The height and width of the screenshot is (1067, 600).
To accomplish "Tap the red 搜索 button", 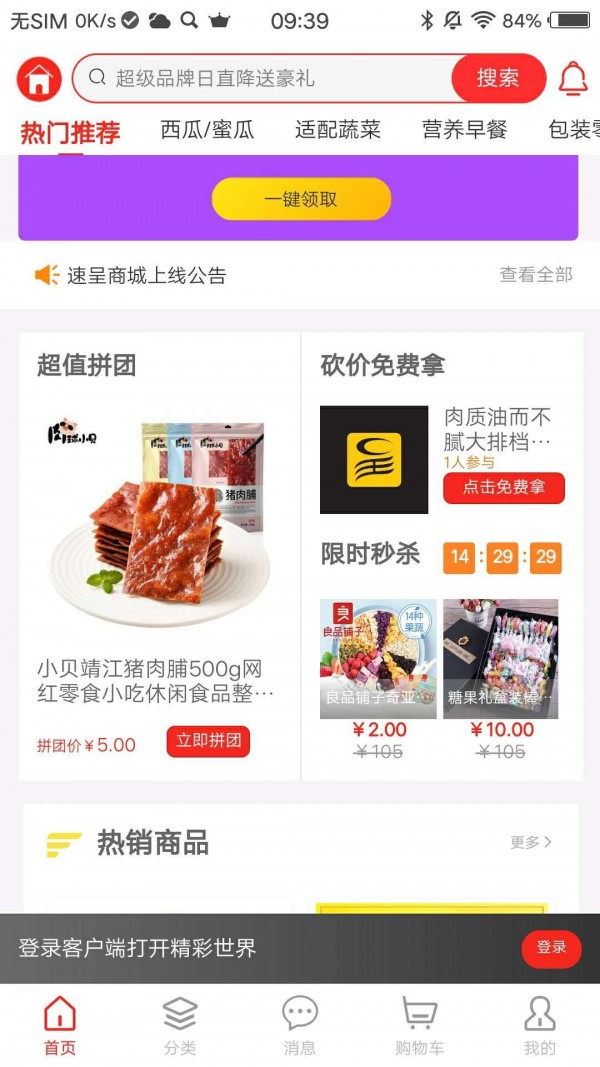I will [x=498, y=78].
